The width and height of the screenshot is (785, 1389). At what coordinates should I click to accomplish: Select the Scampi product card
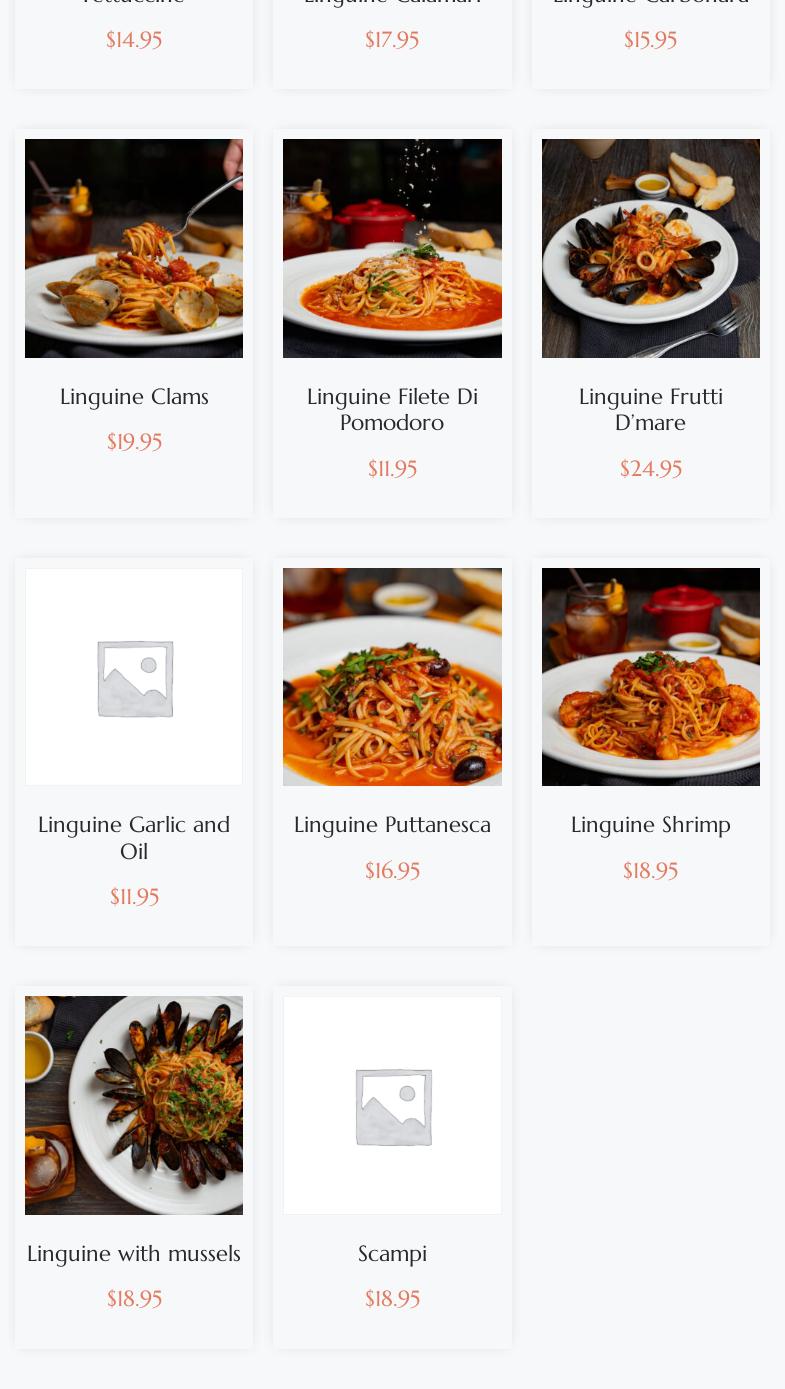point(392,1105)
